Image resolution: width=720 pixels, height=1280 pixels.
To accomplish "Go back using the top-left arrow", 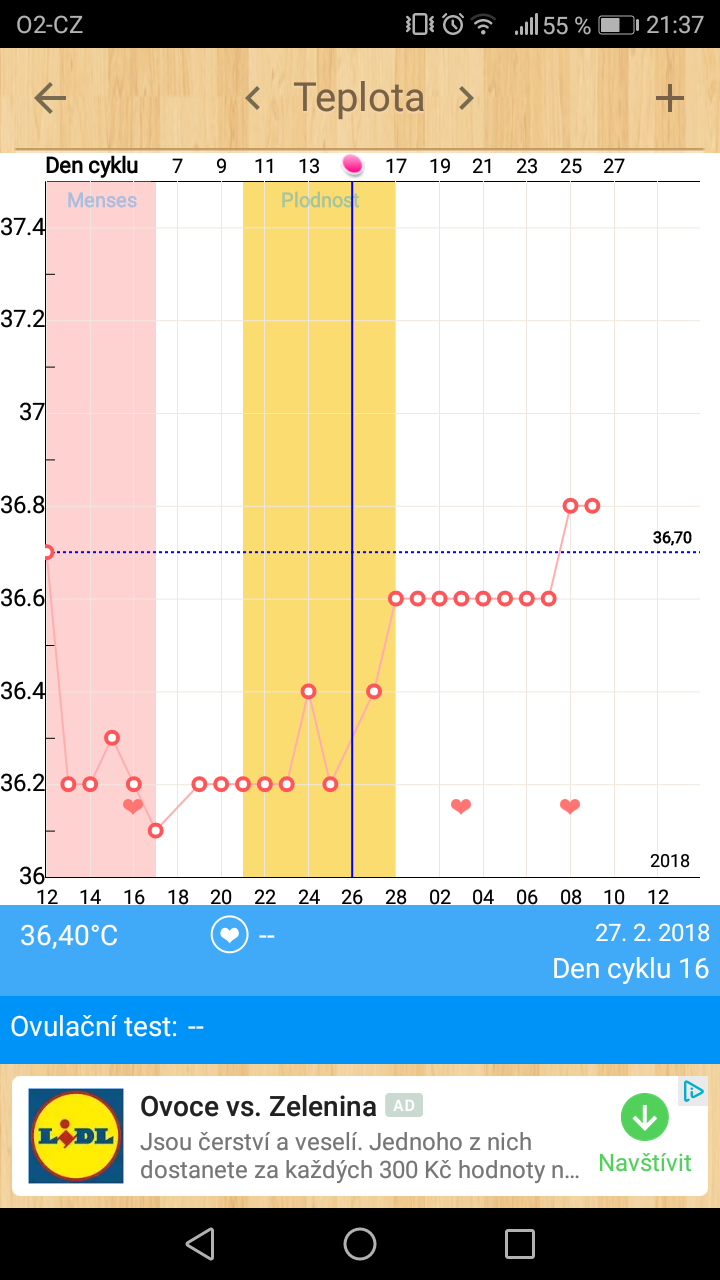I will [50, 98].
